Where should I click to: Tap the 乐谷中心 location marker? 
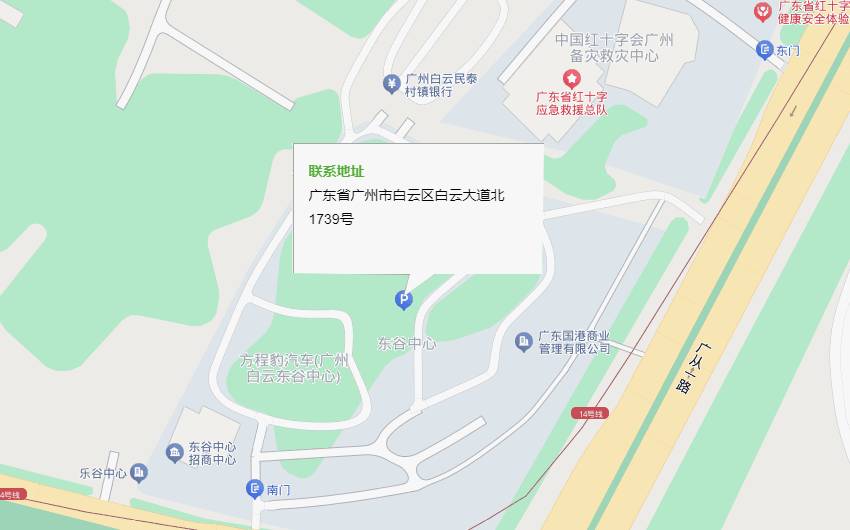(x=138, y=473)
